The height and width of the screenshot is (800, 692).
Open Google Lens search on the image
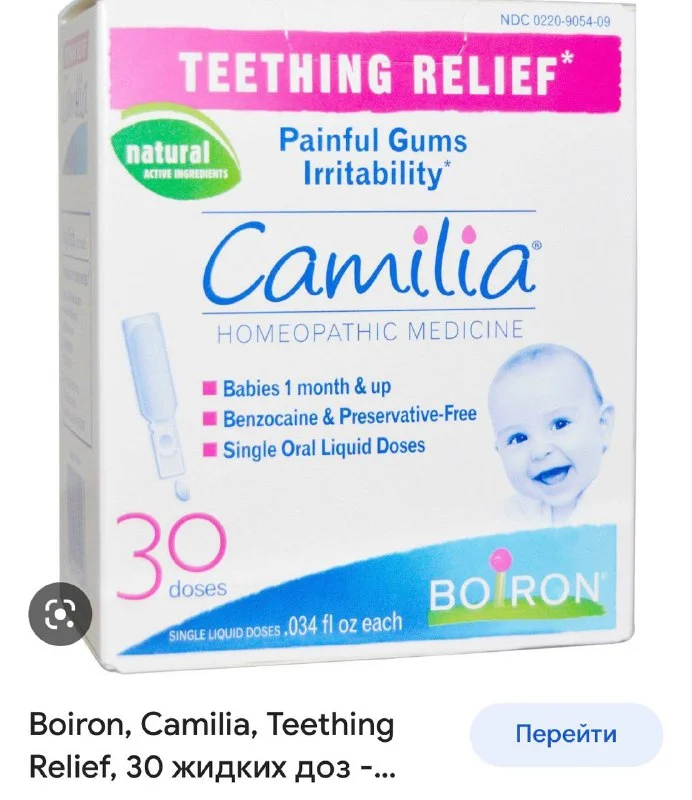click(60, 608)
